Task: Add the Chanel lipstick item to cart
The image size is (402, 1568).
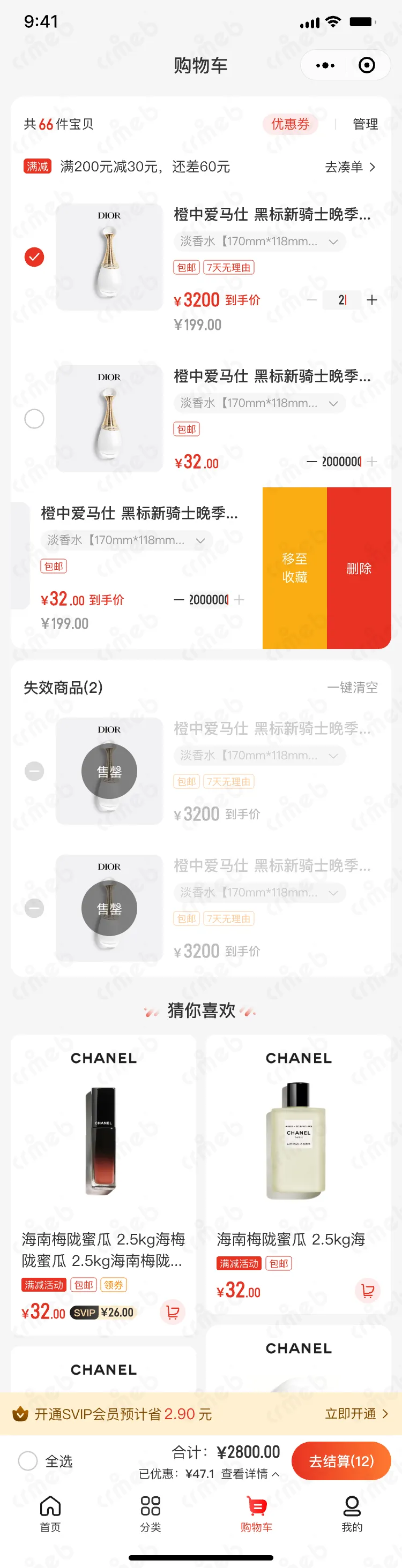Action: [173, 1311]
